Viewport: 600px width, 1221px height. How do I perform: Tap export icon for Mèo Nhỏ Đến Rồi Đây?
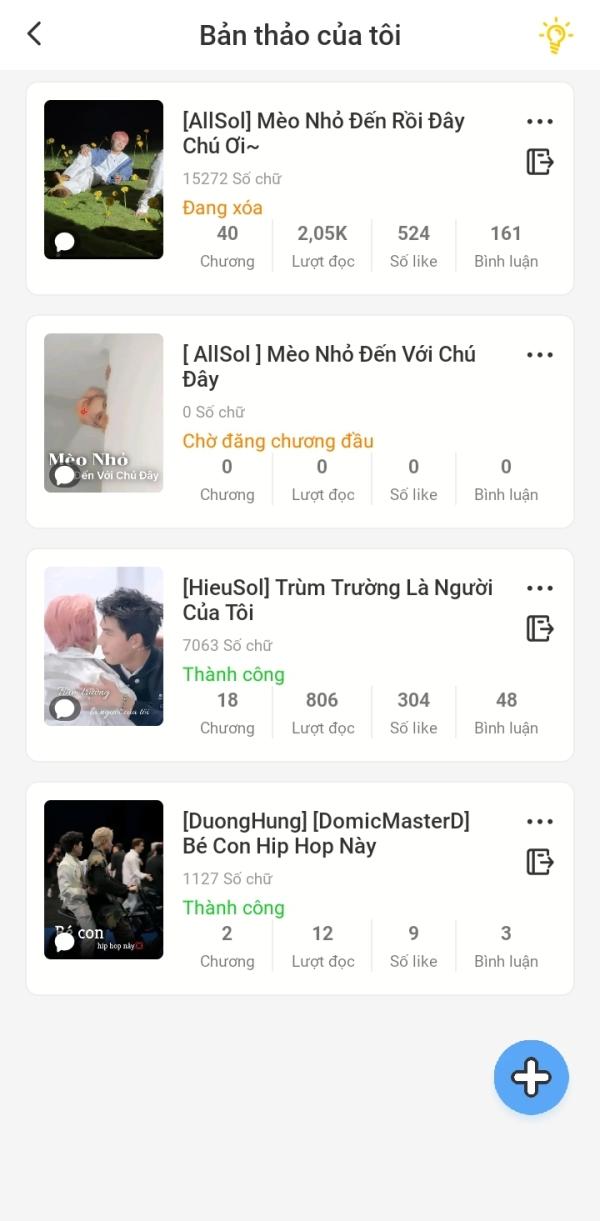(540, 162)
